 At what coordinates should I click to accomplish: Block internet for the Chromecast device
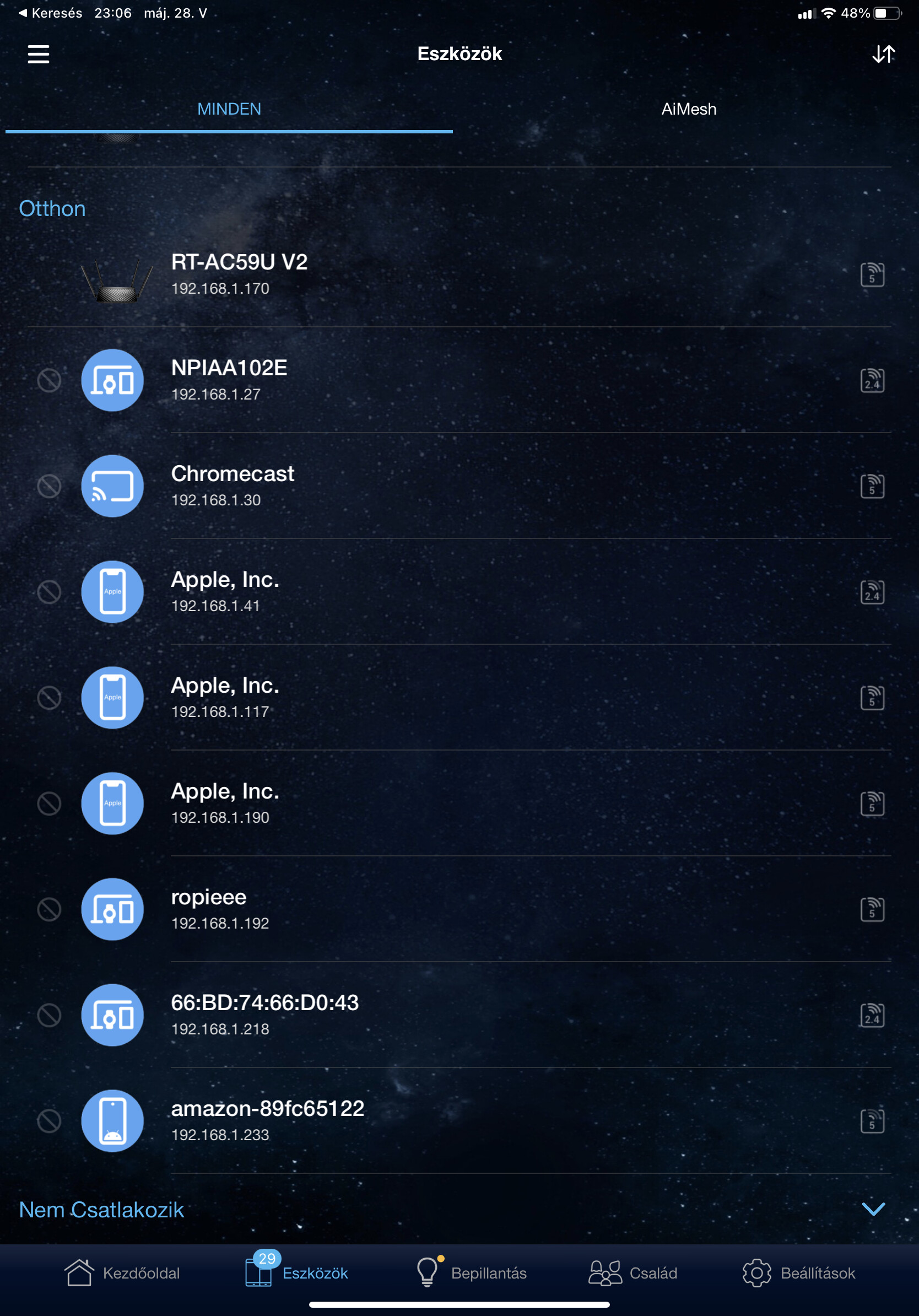pyautogui.click(x=49, y=486)
